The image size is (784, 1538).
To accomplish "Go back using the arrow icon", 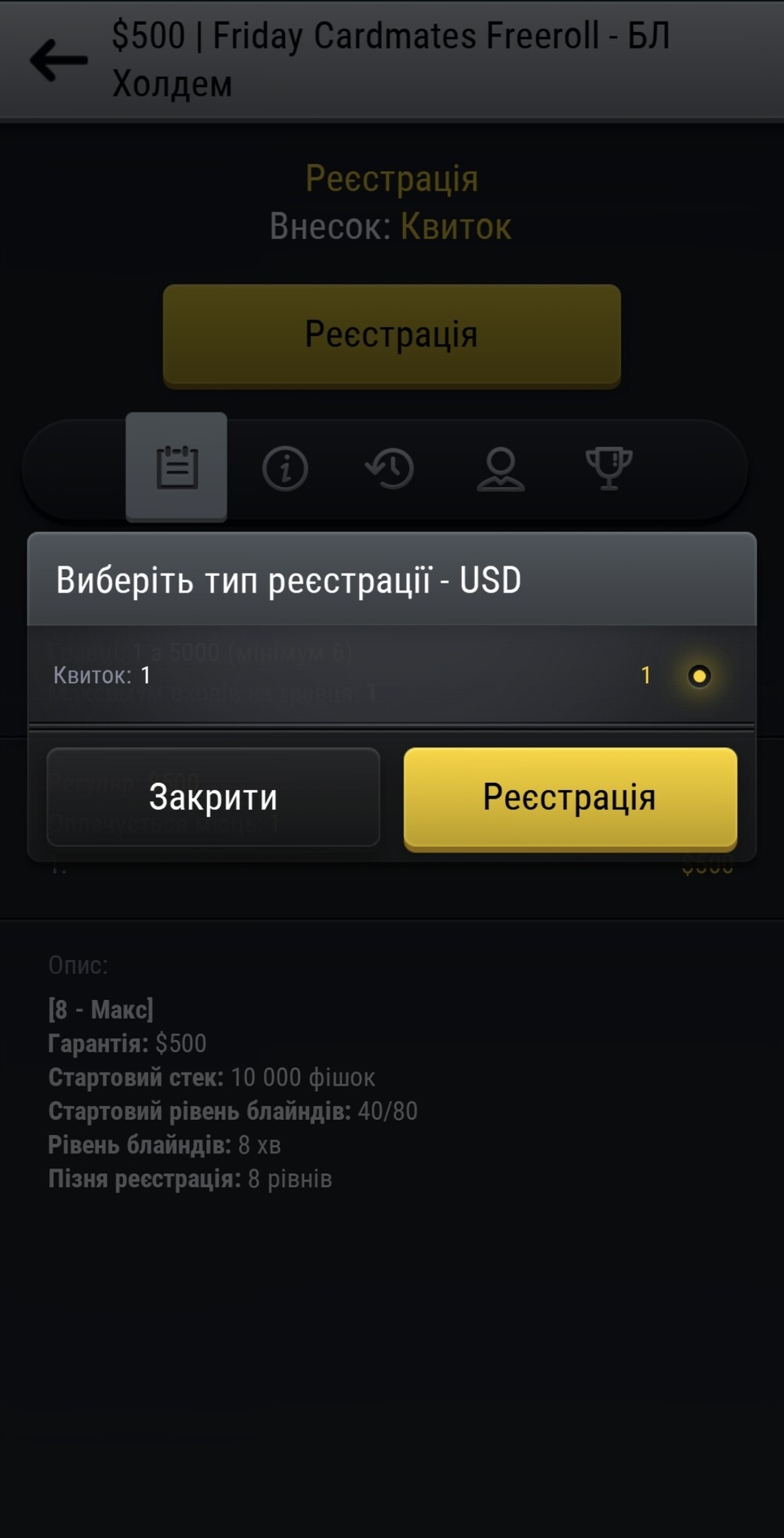I will (59, 60).
